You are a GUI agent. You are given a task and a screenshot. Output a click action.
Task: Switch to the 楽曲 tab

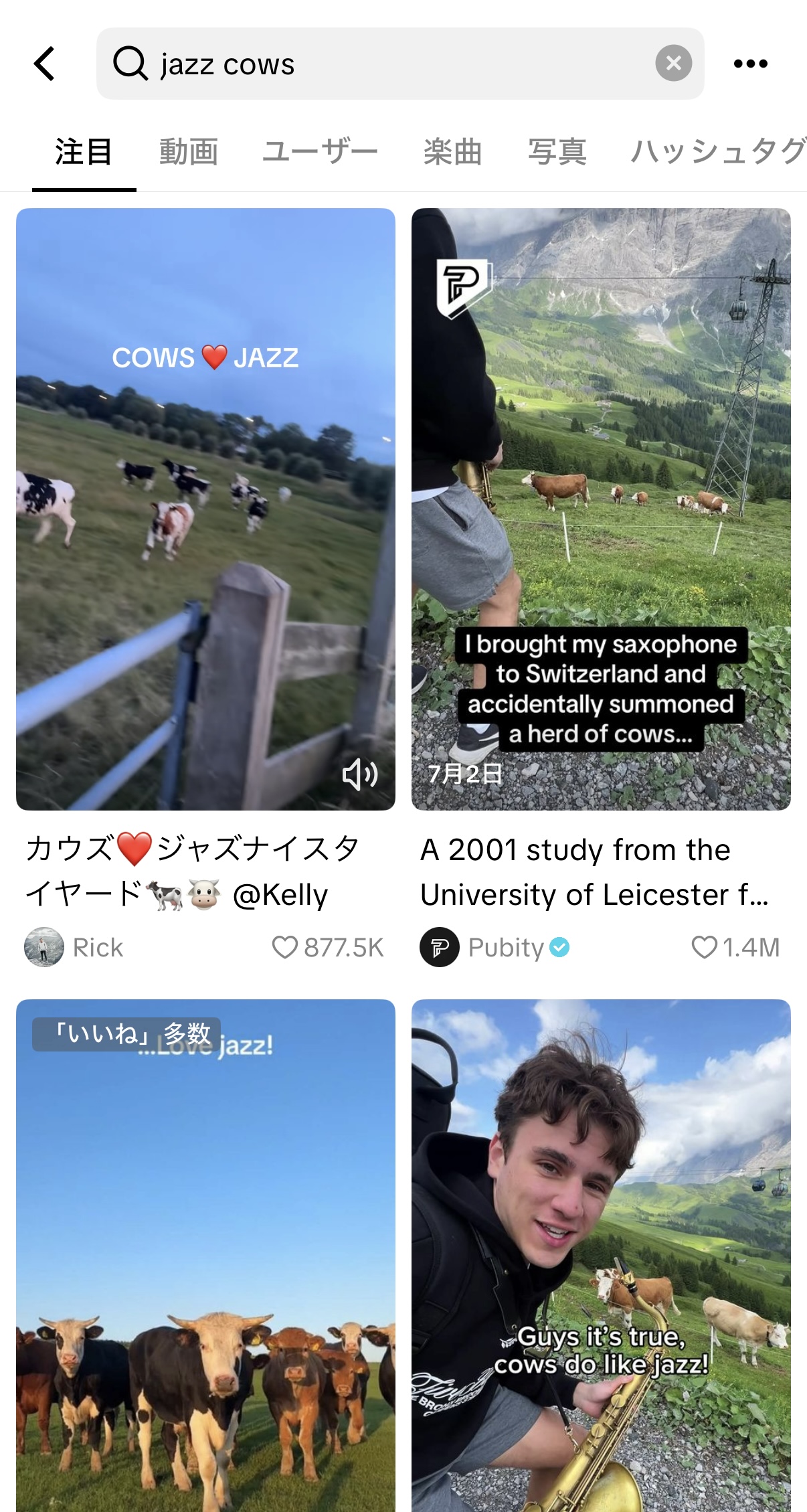click(x=452, y=152)
